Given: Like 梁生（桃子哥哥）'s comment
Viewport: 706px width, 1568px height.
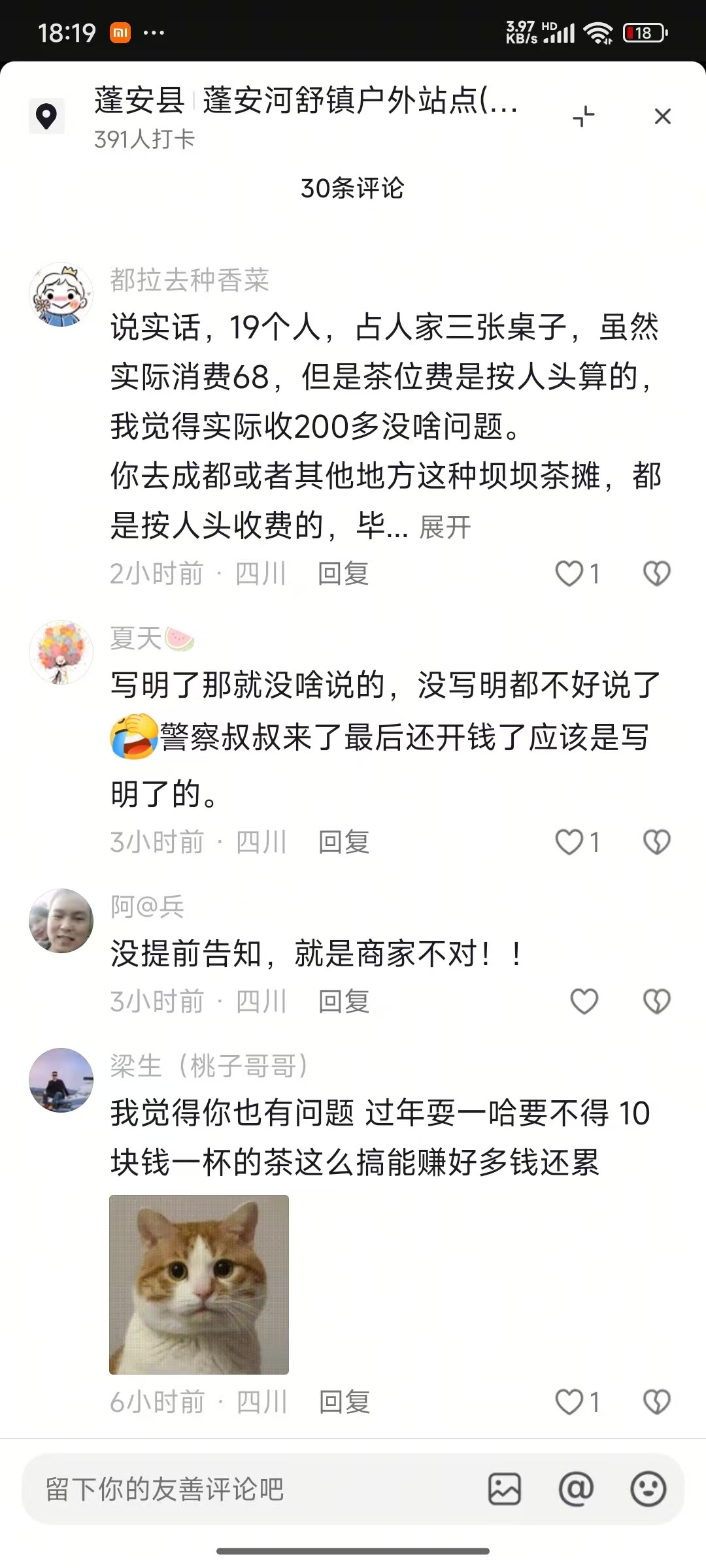Looking at the screenshot, I should pos(569,1402).
